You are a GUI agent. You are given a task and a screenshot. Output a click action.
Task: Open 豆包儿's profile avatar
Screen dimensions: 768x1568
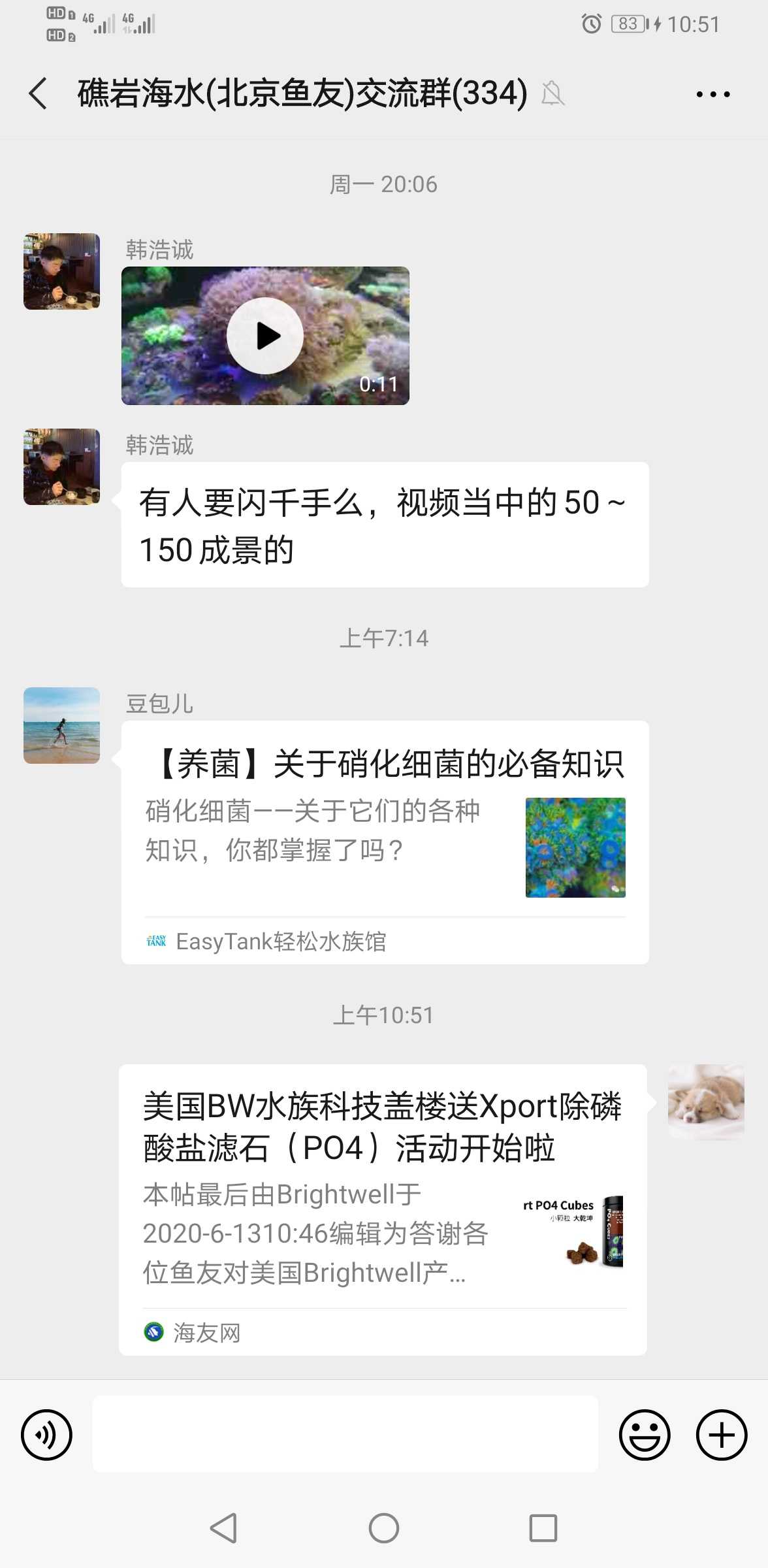coord(61,725)
